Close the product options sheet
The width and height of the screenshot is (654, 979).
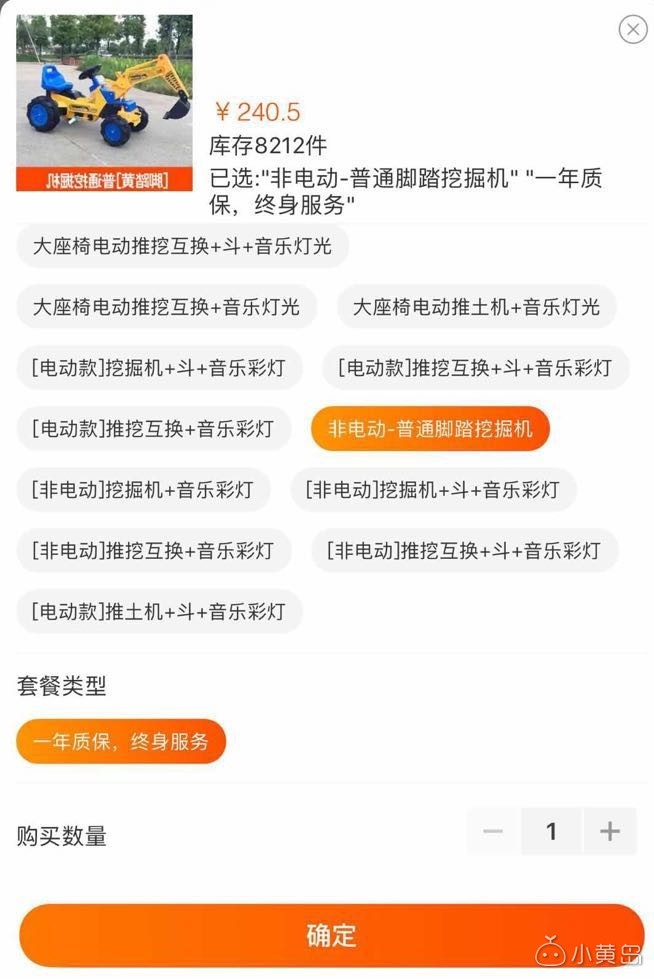(x=633, y=30)
